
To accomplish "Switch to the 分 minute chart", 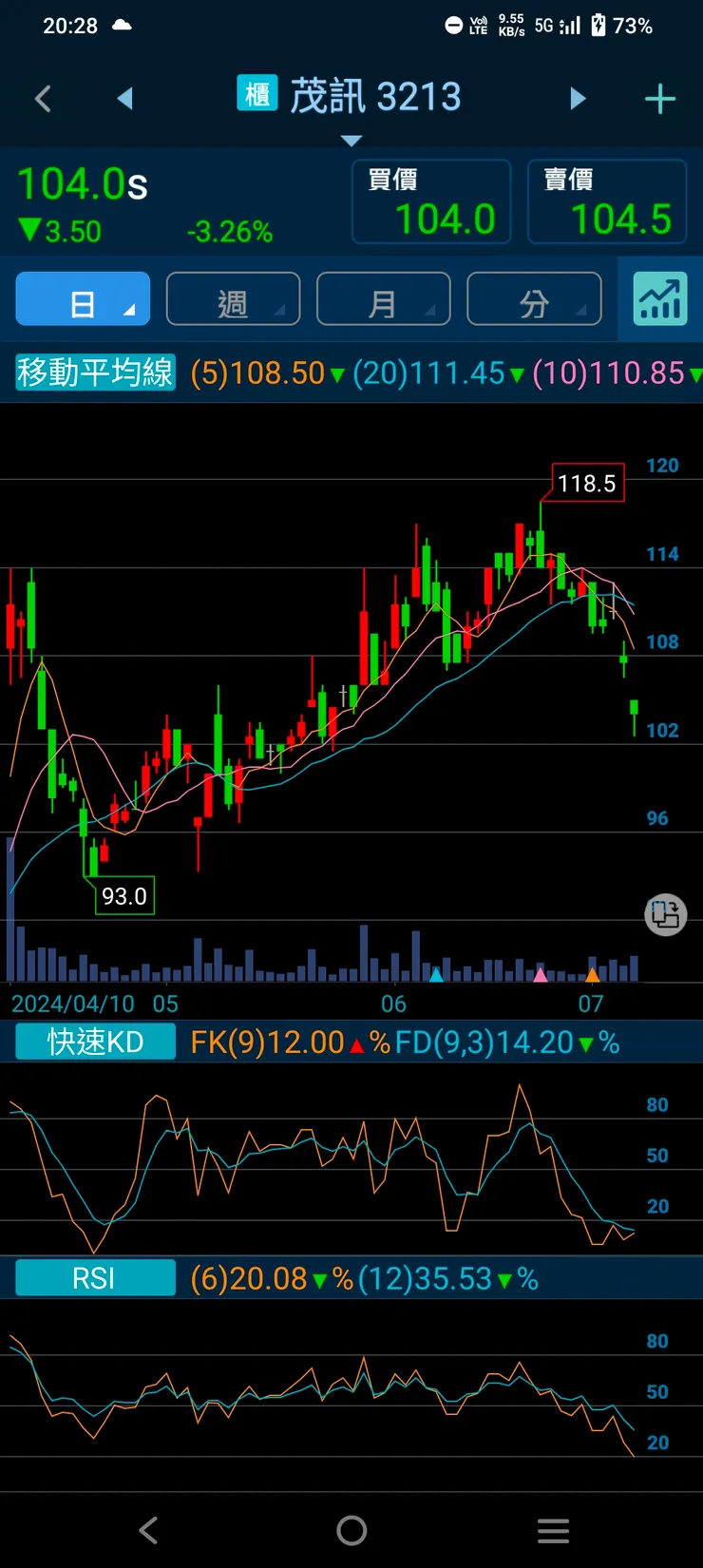I will click(x=534, y=299).
